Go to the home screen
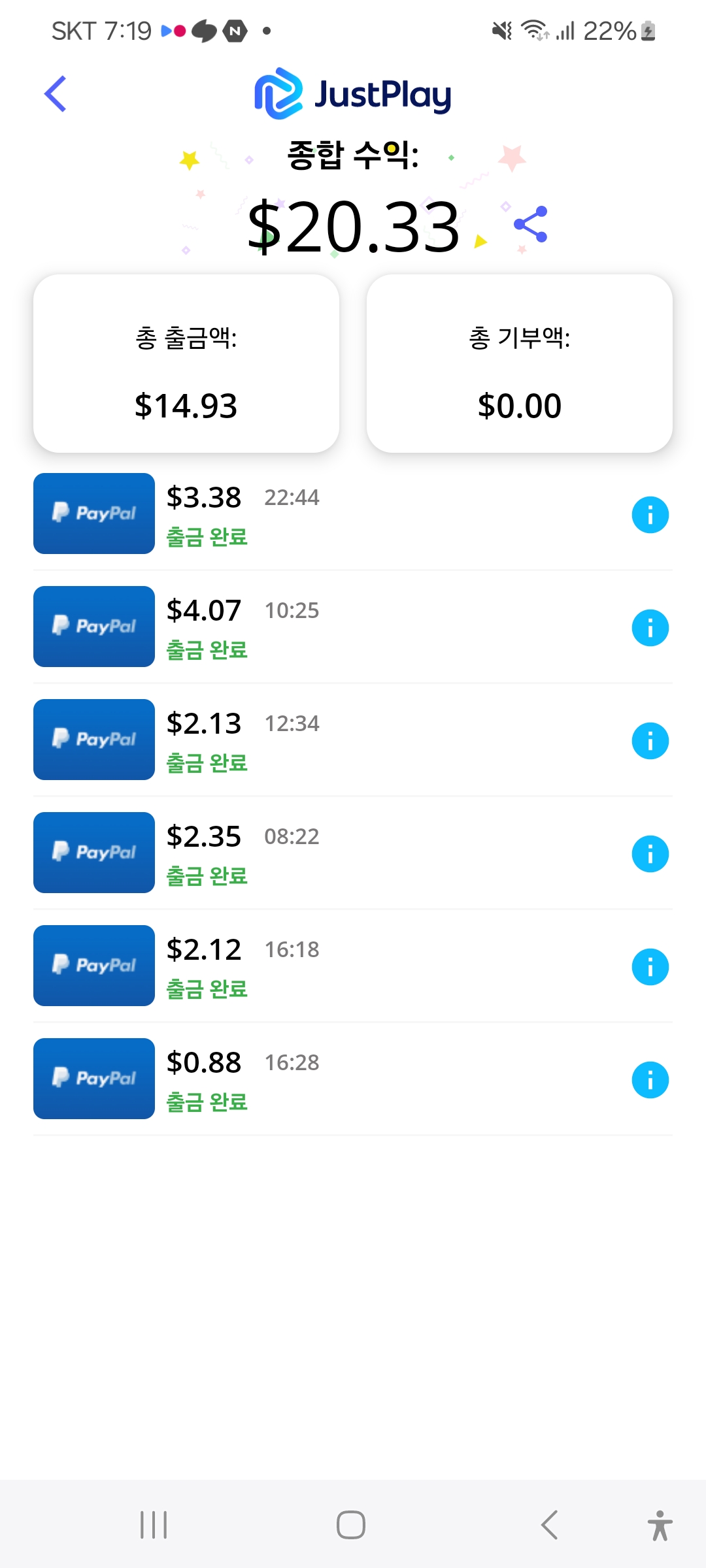This screenshot has height=1568, width=706. (x=351, y=1525)
